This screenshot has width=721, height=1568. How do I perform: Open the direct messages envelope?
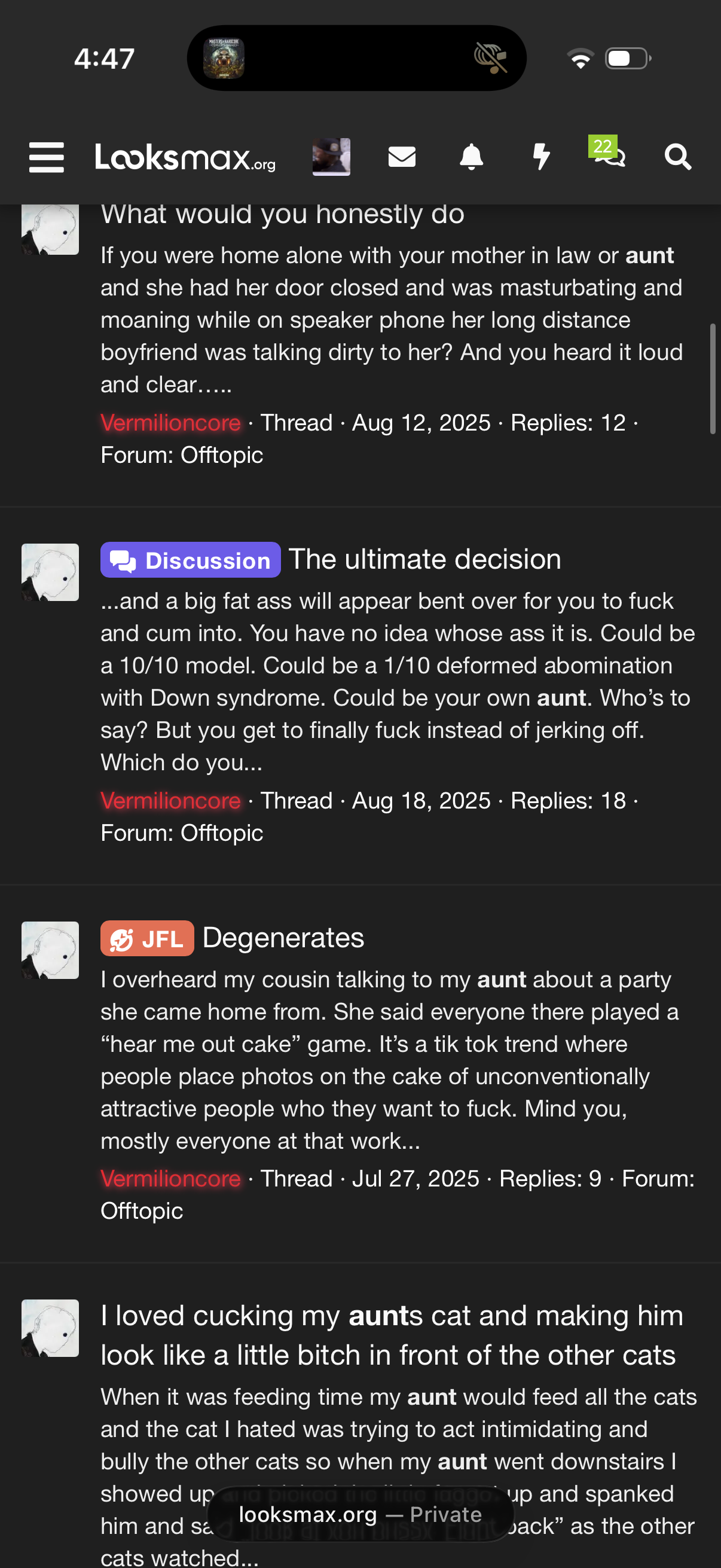point(402,157)
